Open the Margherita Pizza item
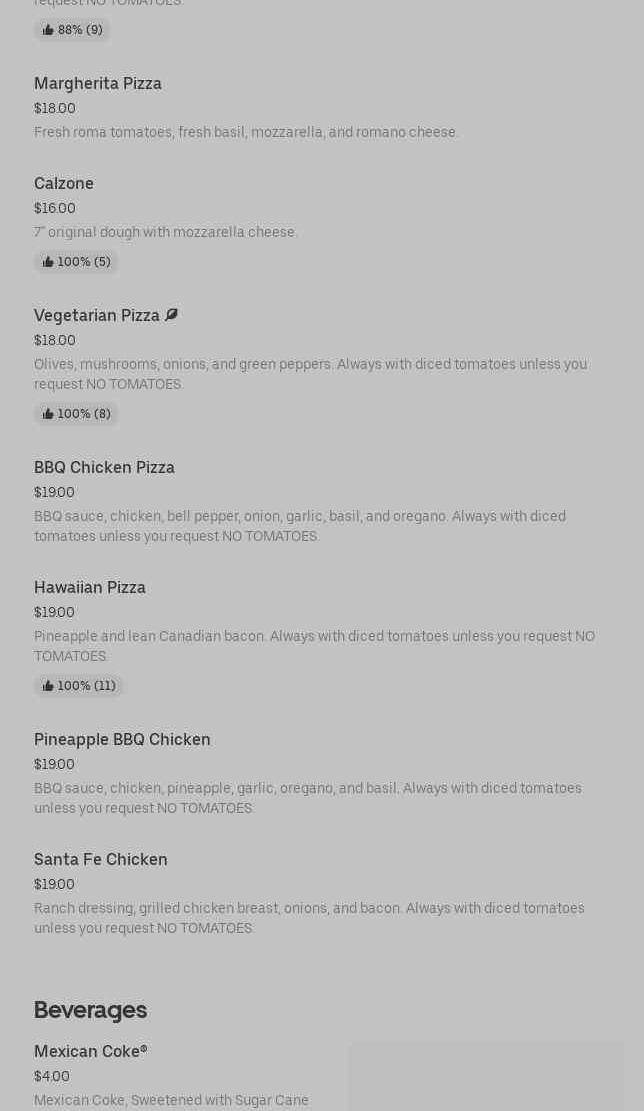The image size is (644, 1111). click(98, 84)
